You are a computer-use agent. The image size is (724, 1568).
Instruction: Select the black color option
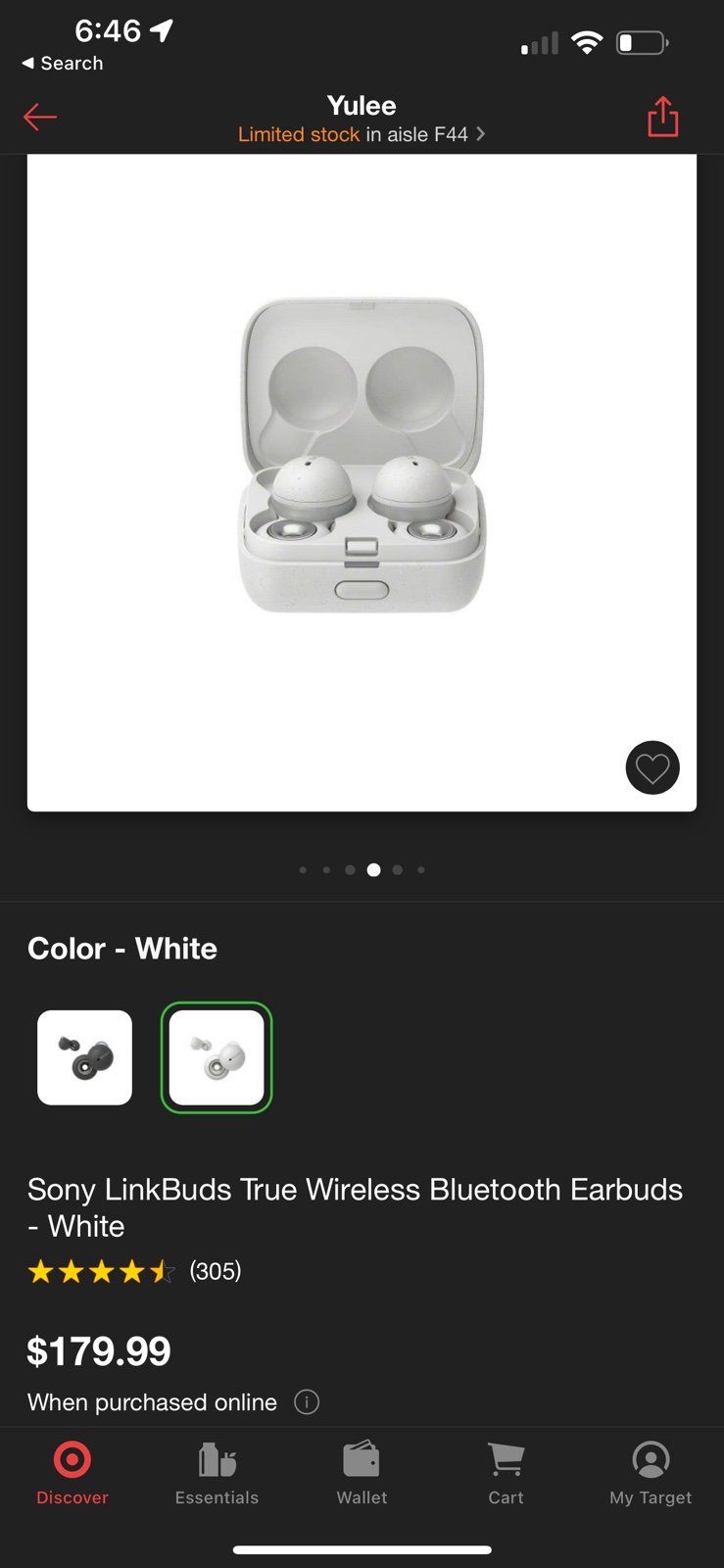coord(84,1057)
